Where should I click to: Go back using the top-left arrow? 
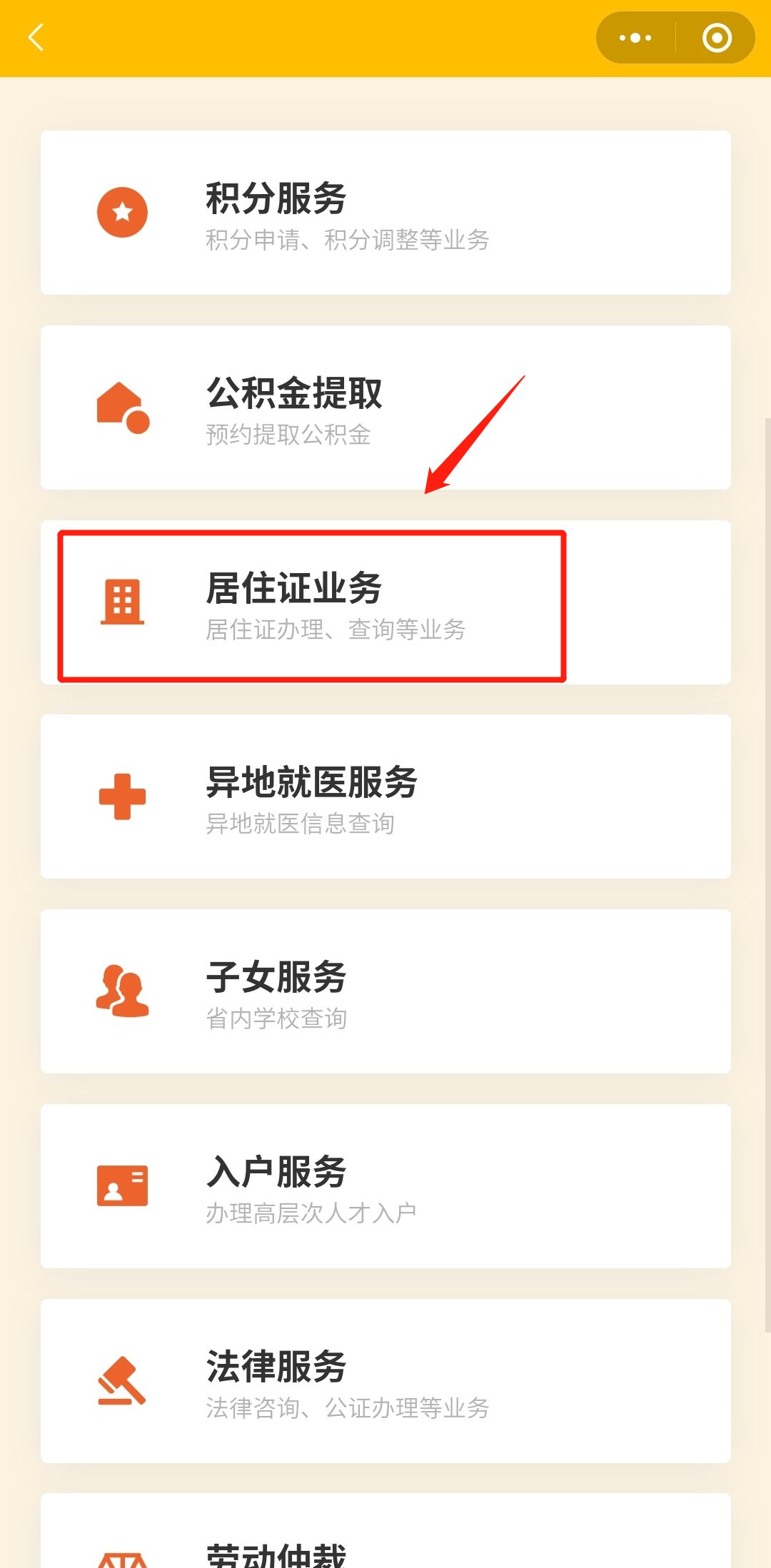point(36,37)
